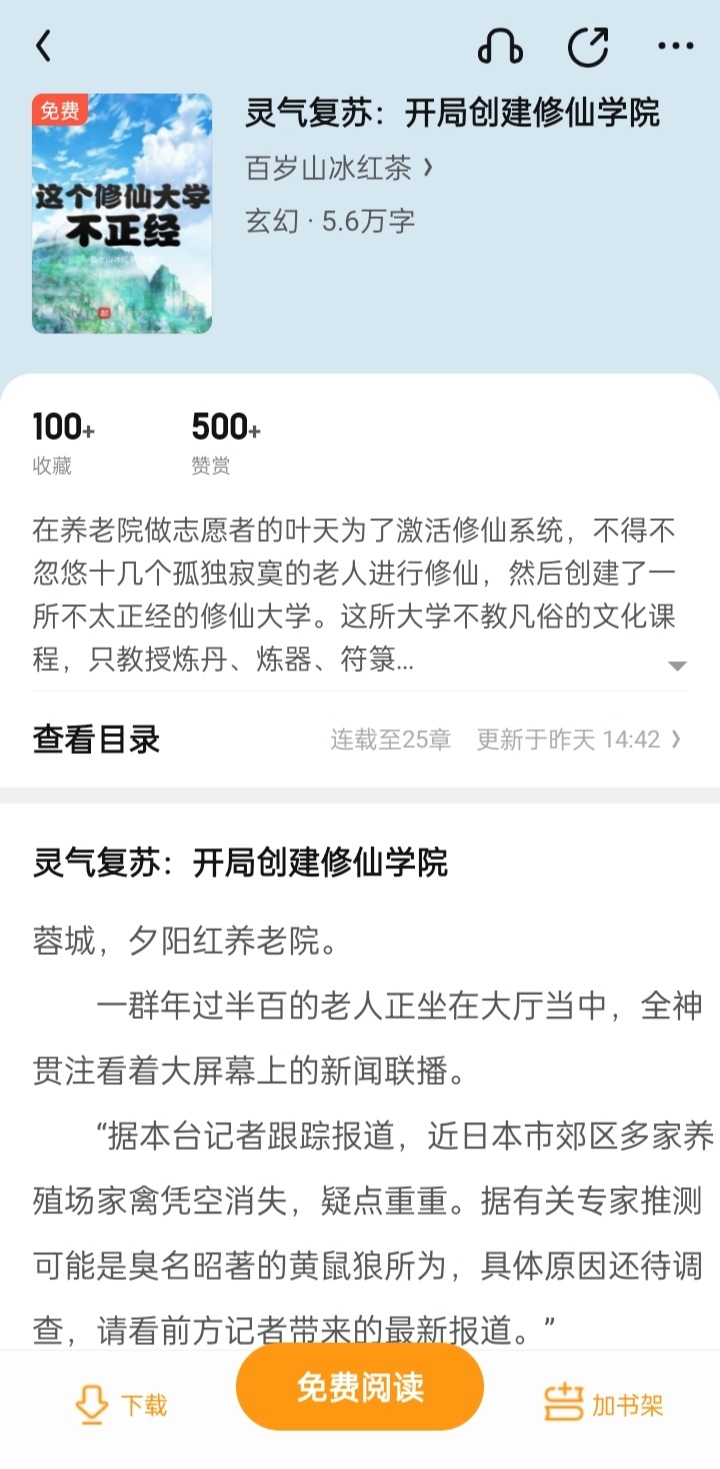Download the book with 下载
The width and height of the screenshot is (720, 1469).
[121, 1405]
